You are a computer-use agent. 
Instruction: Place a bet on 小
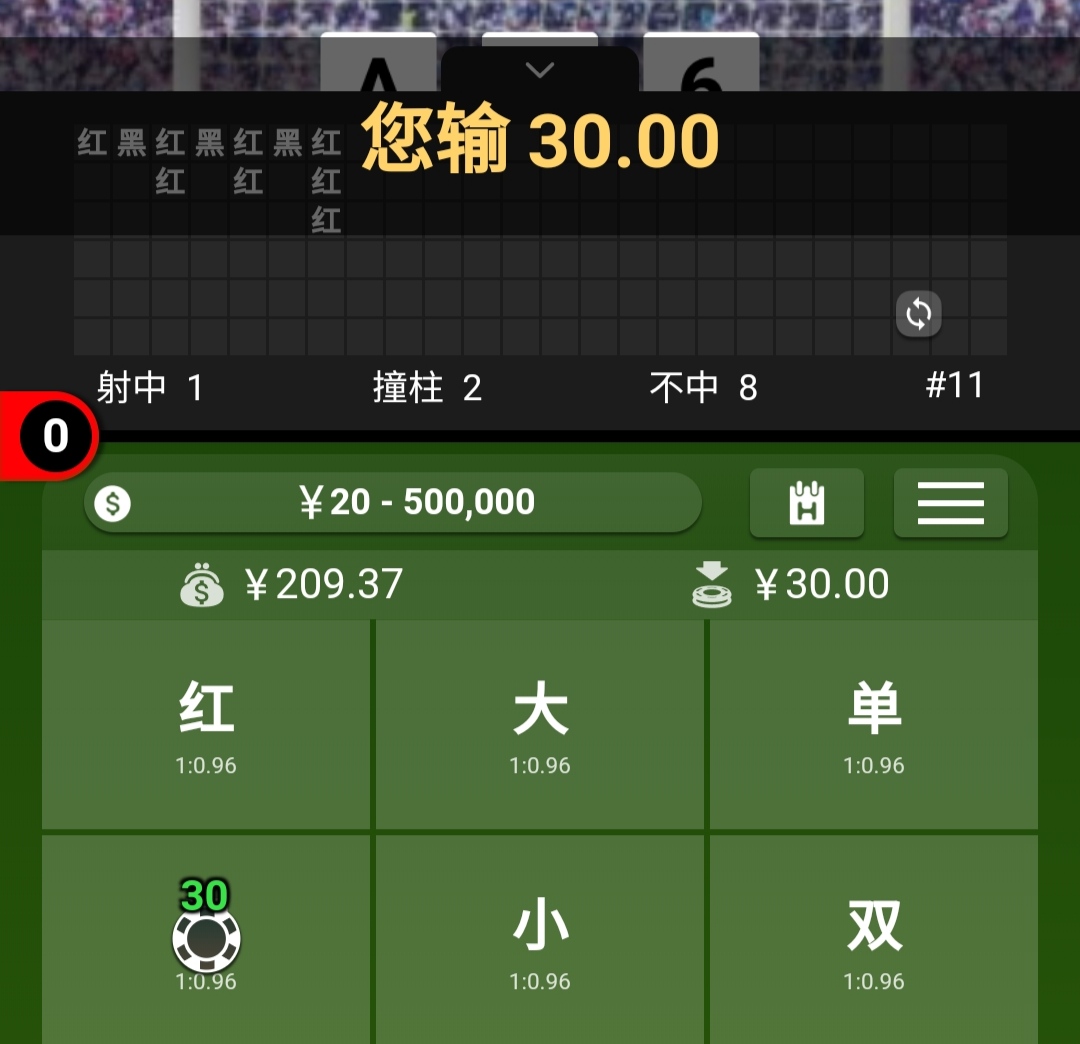pos(540,938)
